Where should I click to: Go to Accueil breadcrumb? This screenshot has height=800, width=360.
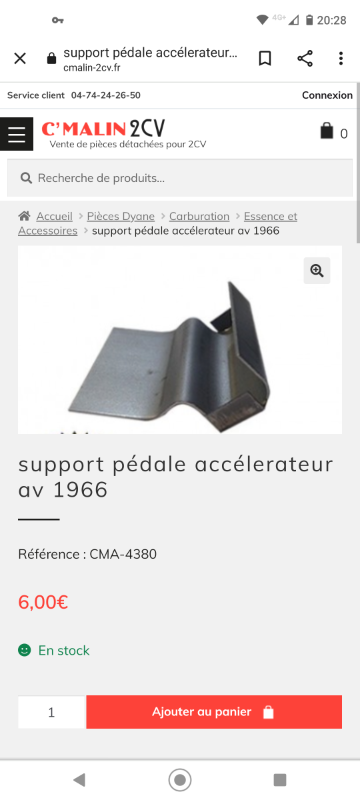coord(54,216)
